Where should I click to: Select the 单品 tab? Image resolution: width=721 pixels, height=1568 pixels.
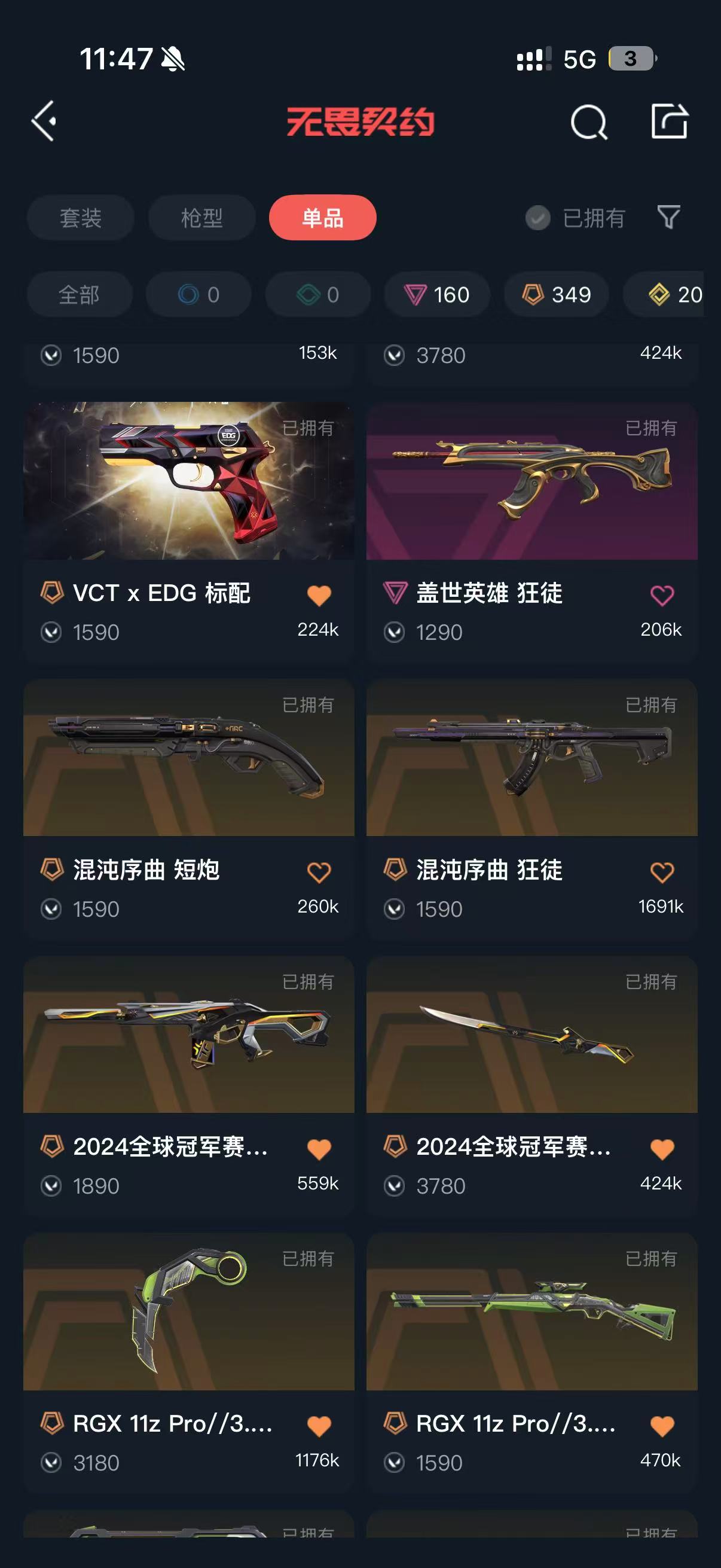322,218
